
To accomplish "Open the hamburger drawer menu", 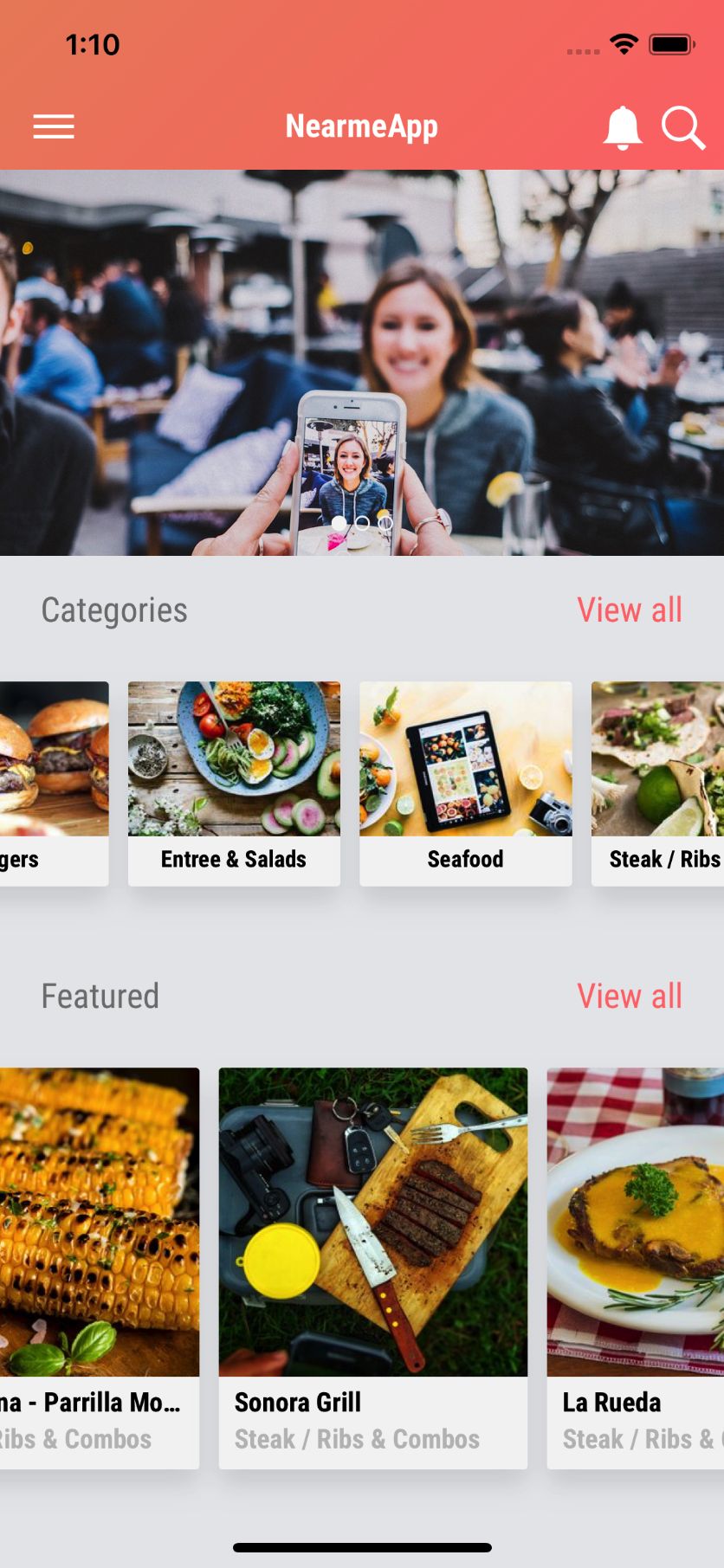I will [x=54, y=127].
